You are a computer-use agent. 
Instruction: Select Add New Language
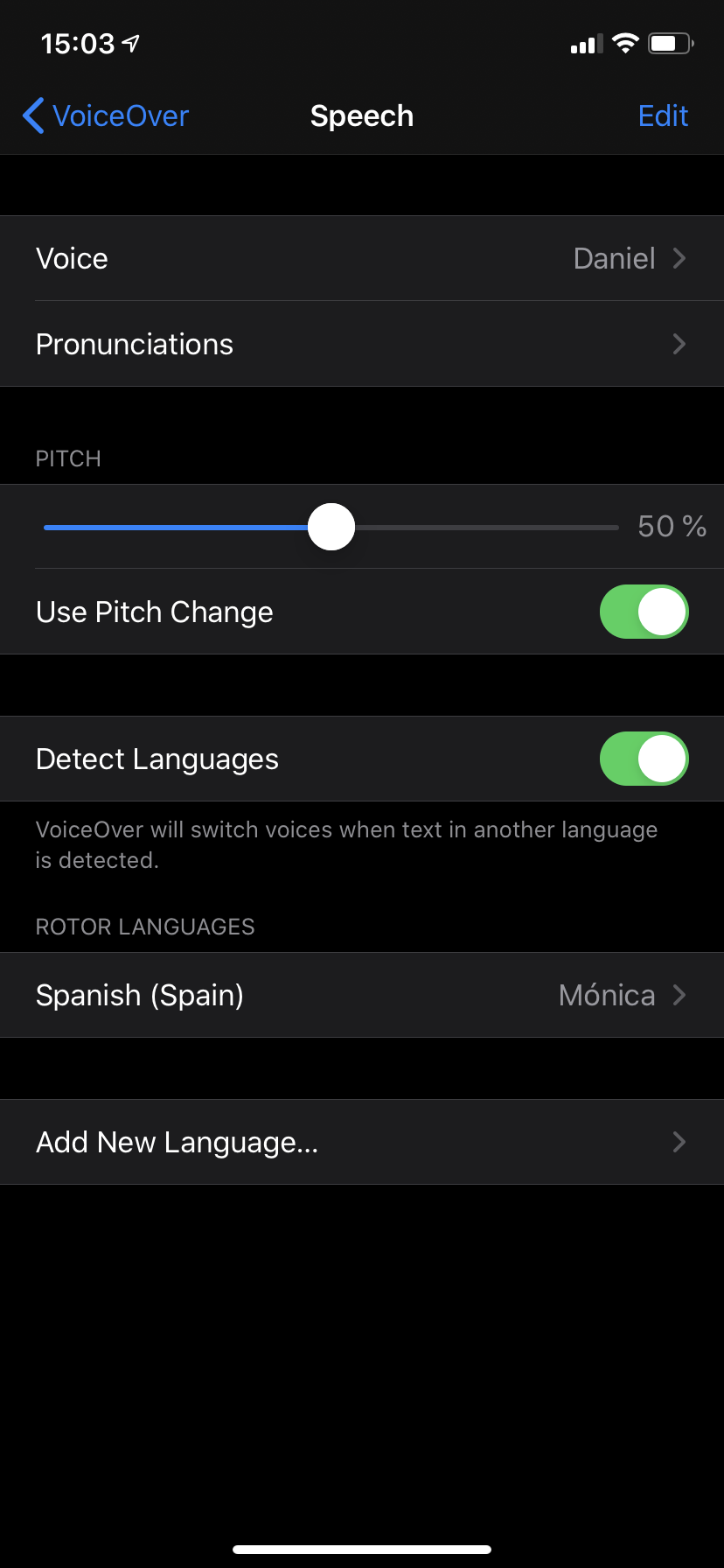(362, 1142)
